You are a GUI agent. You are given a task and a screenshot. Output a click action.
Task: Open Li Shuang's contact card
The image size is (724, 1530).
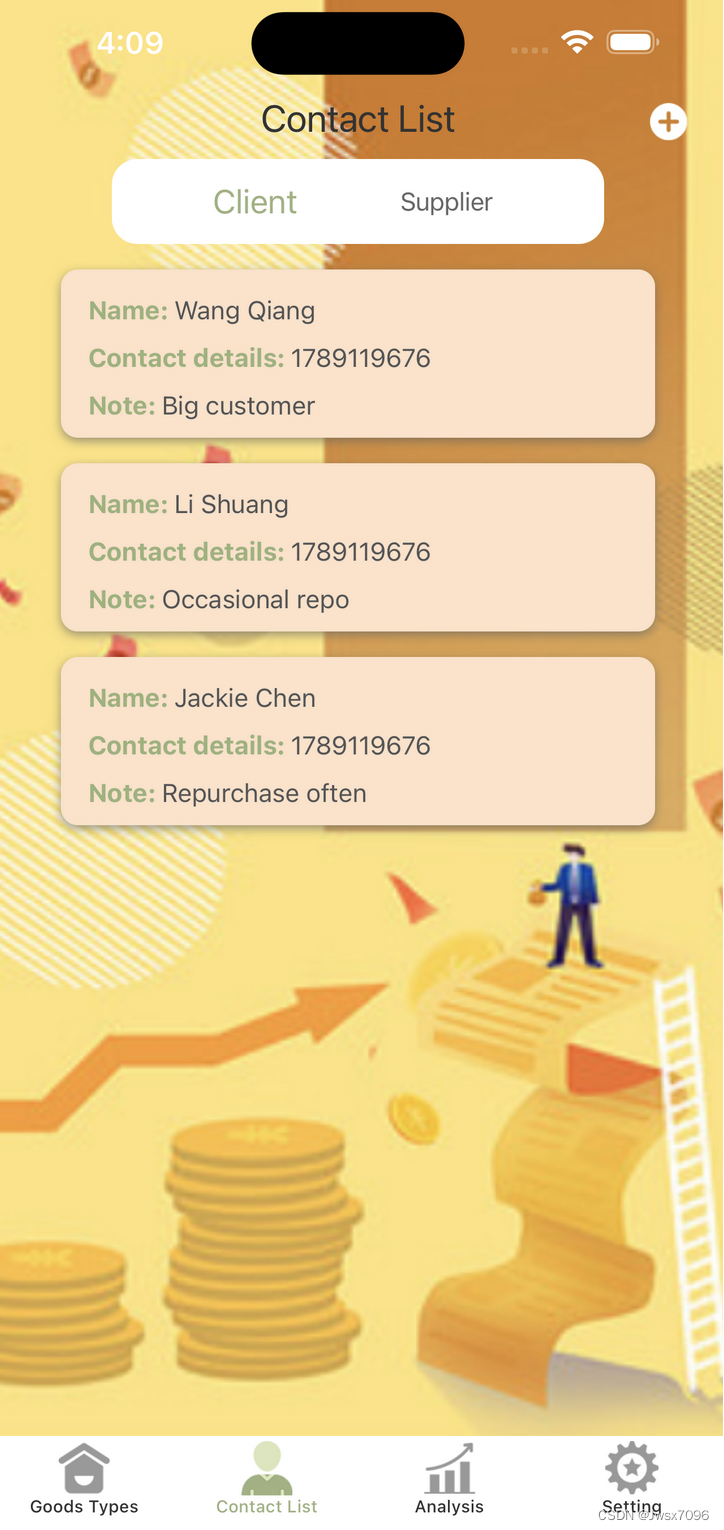(x=357, y=548)
